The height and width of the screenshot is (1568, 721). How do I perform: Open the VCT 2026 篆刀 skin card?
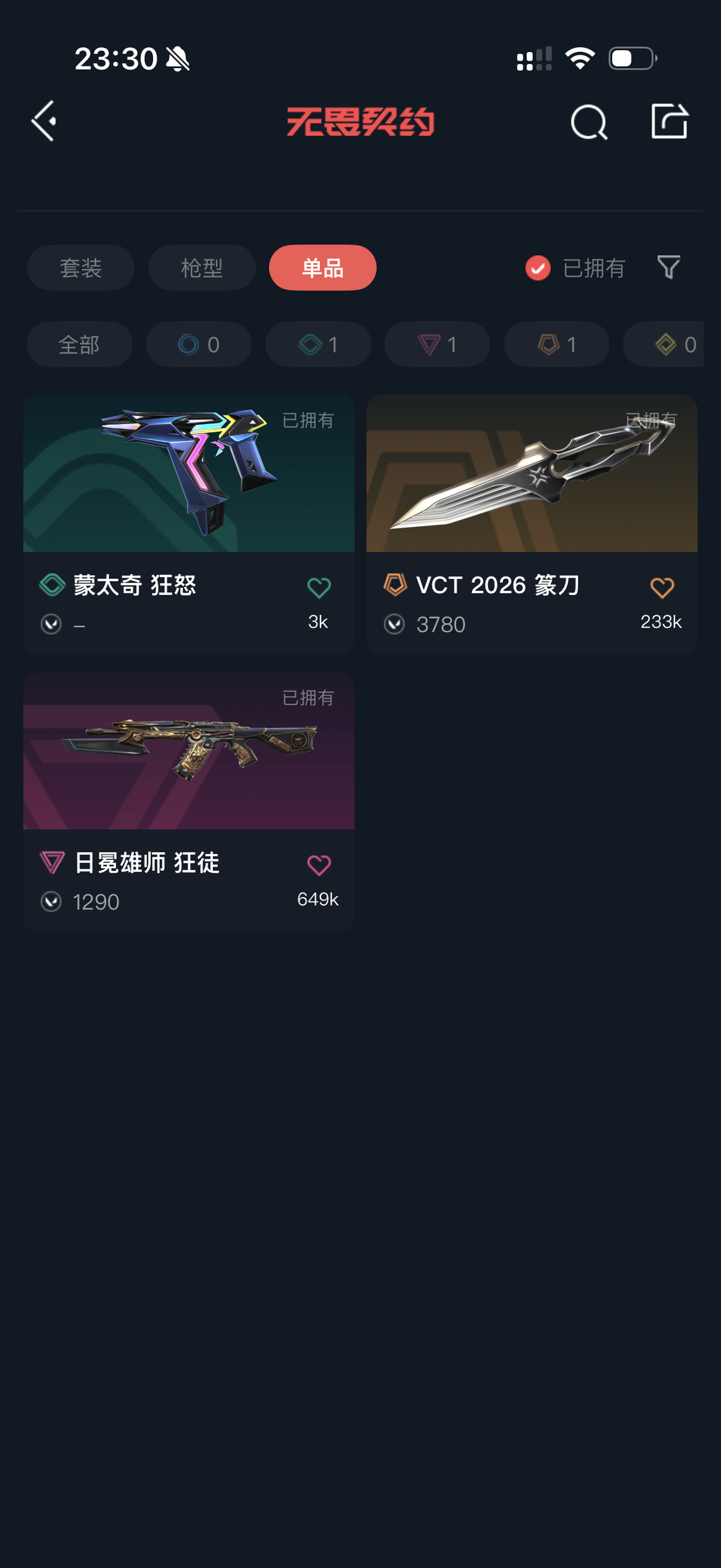532,524
